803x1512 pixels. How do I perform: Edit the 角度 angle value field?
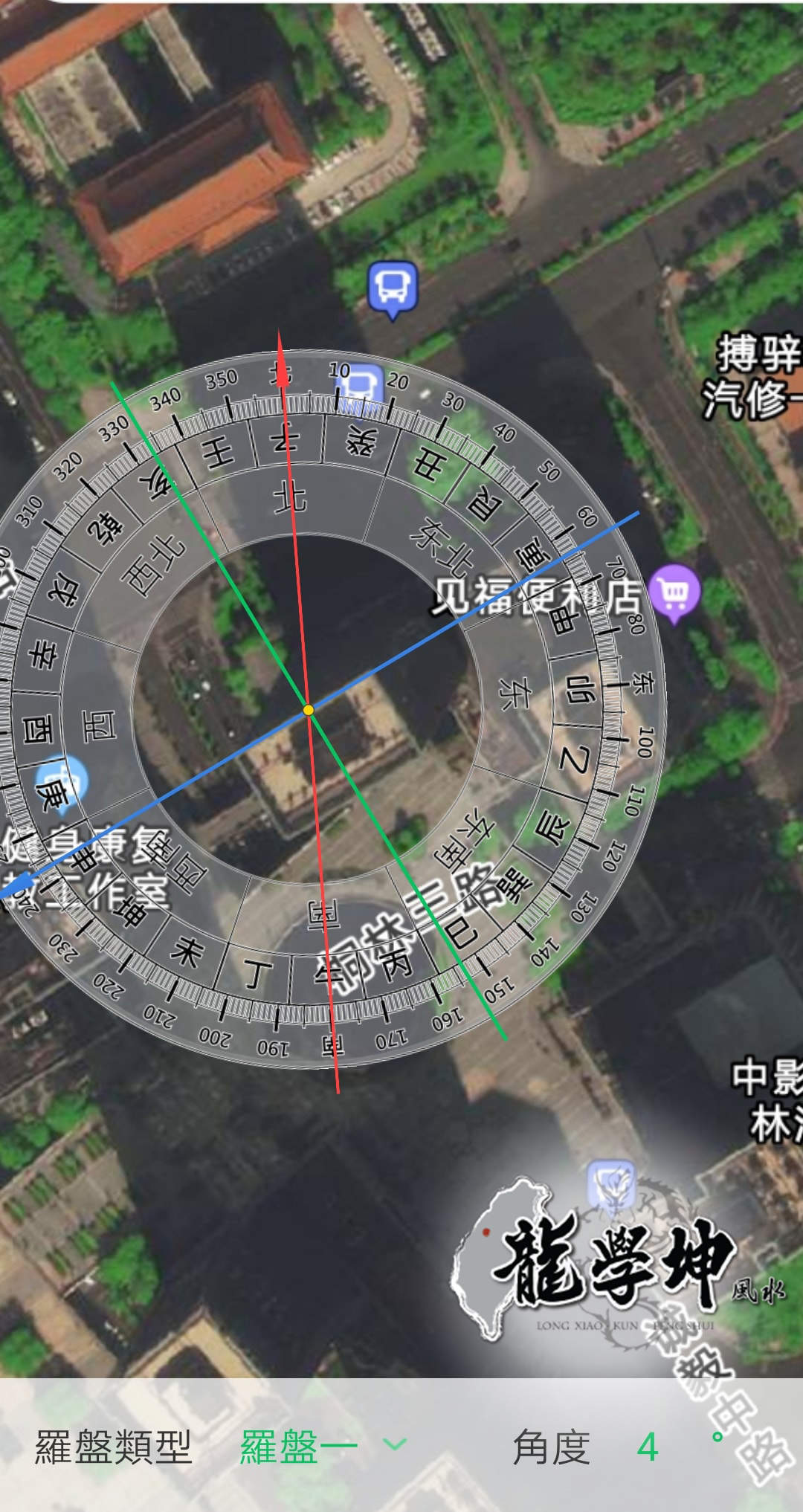point(648,1447)
